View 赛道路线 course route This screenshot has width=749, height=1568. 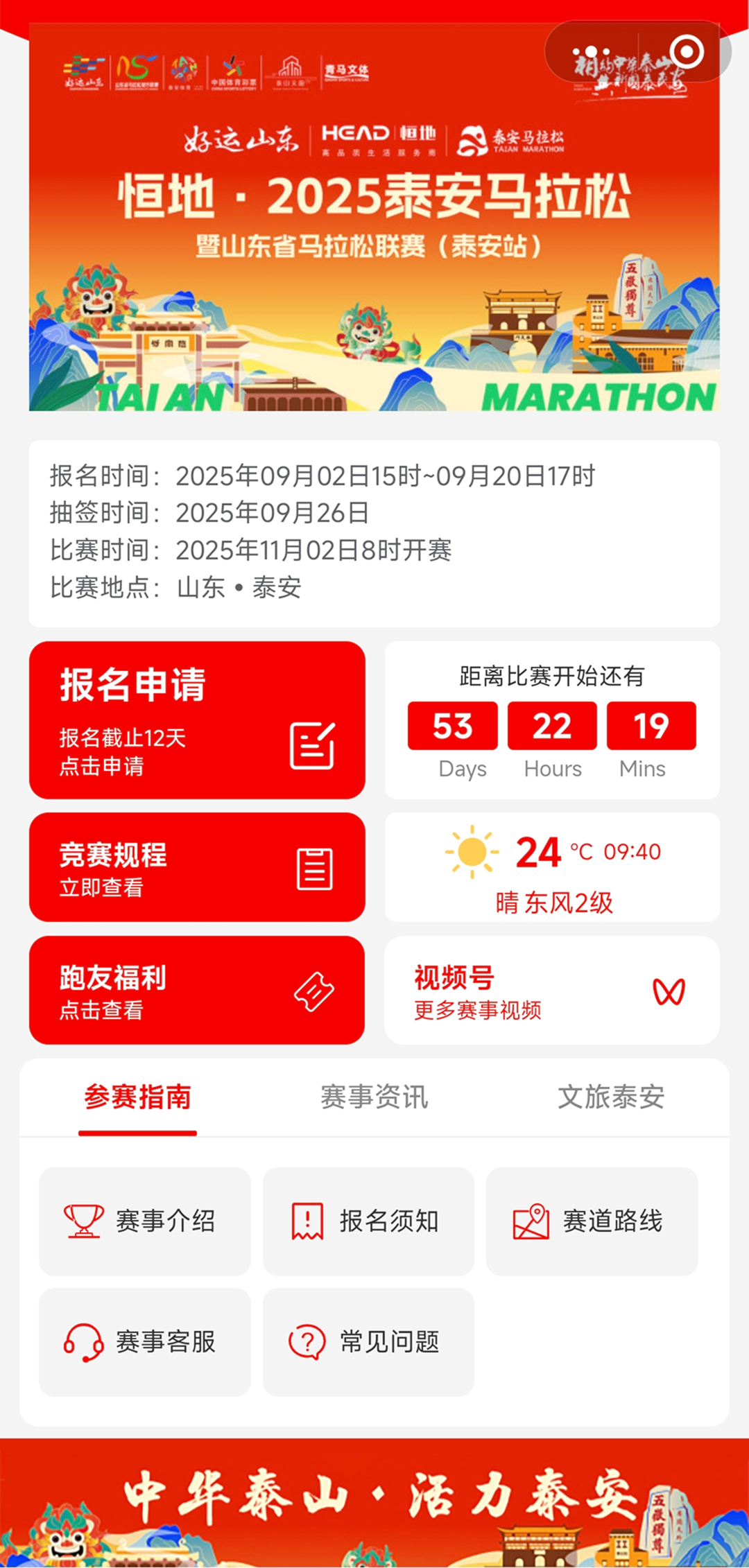[x=592, y=1221]
